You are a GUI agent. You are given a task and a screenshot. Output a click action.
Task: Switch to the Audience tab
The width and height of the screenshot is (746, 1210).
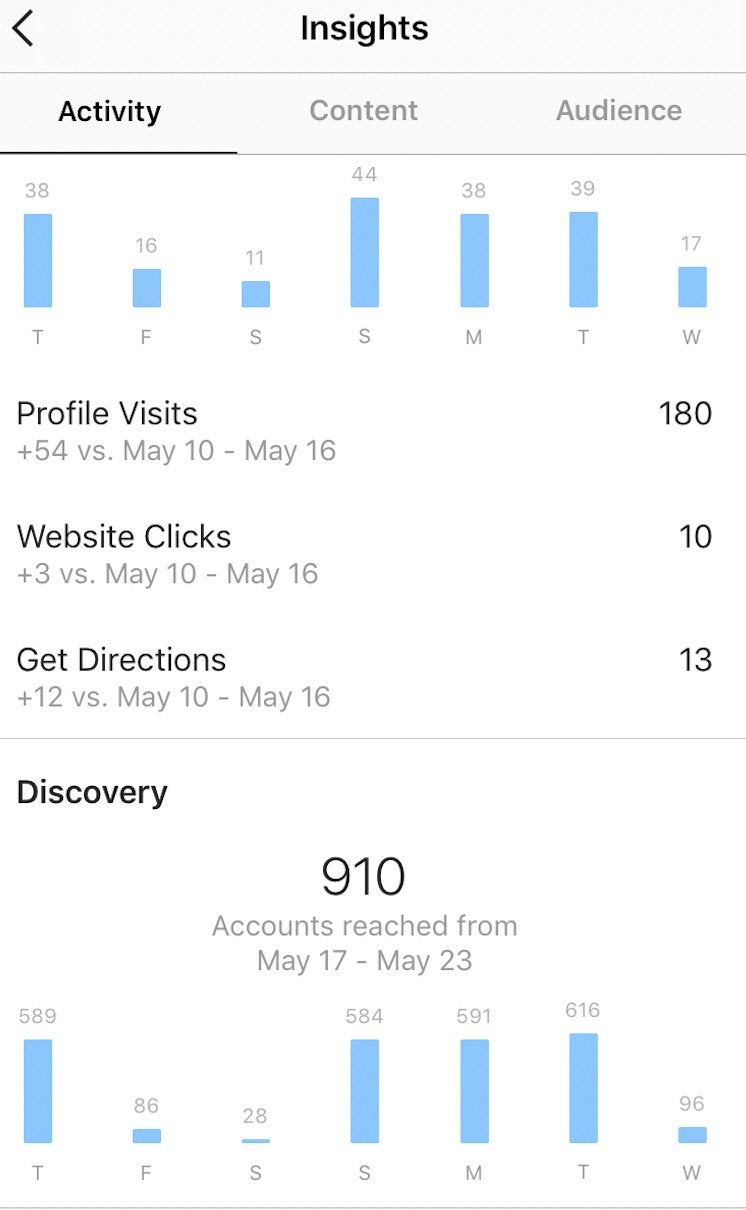pyautogui.click(x=619, y=111)
